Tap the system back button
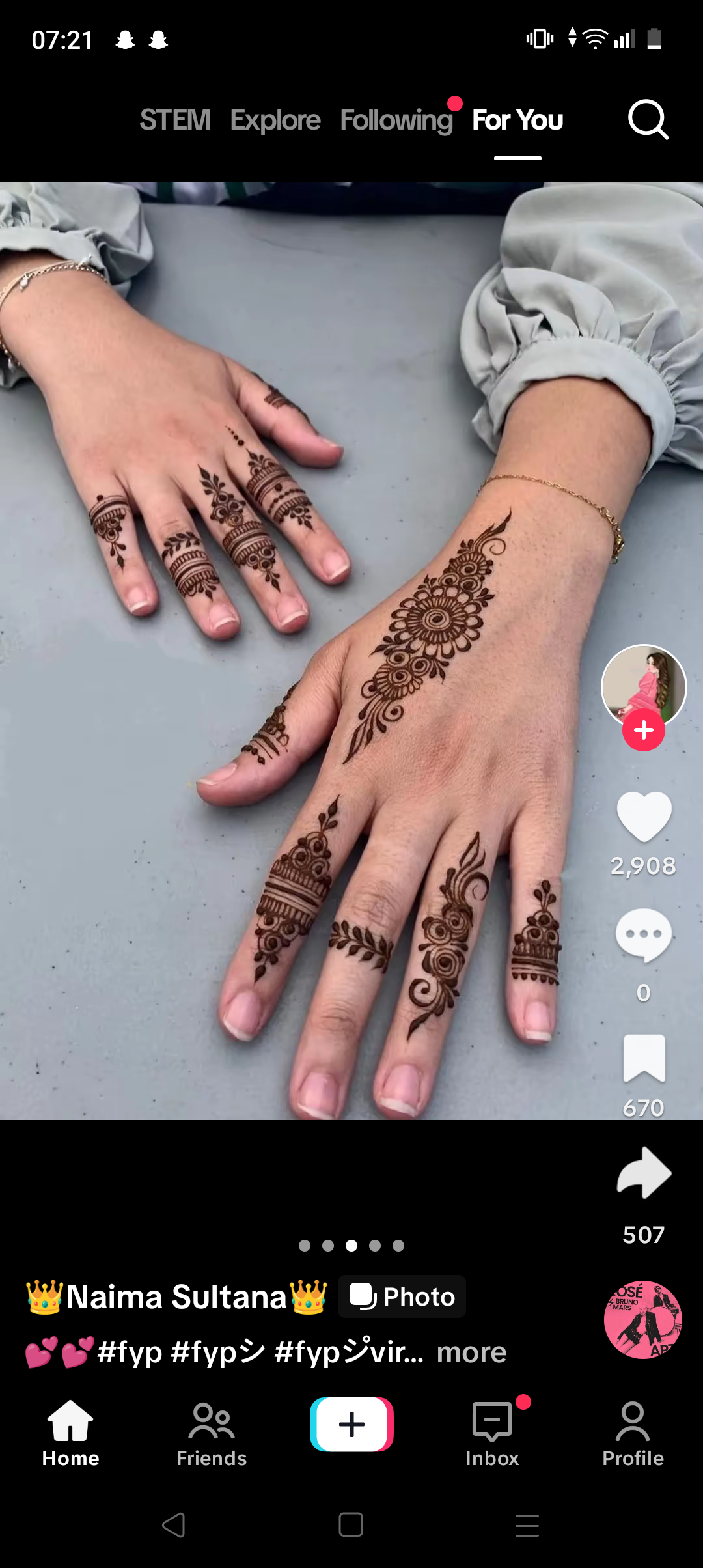703x1568 pixels. click(174, 1525)
